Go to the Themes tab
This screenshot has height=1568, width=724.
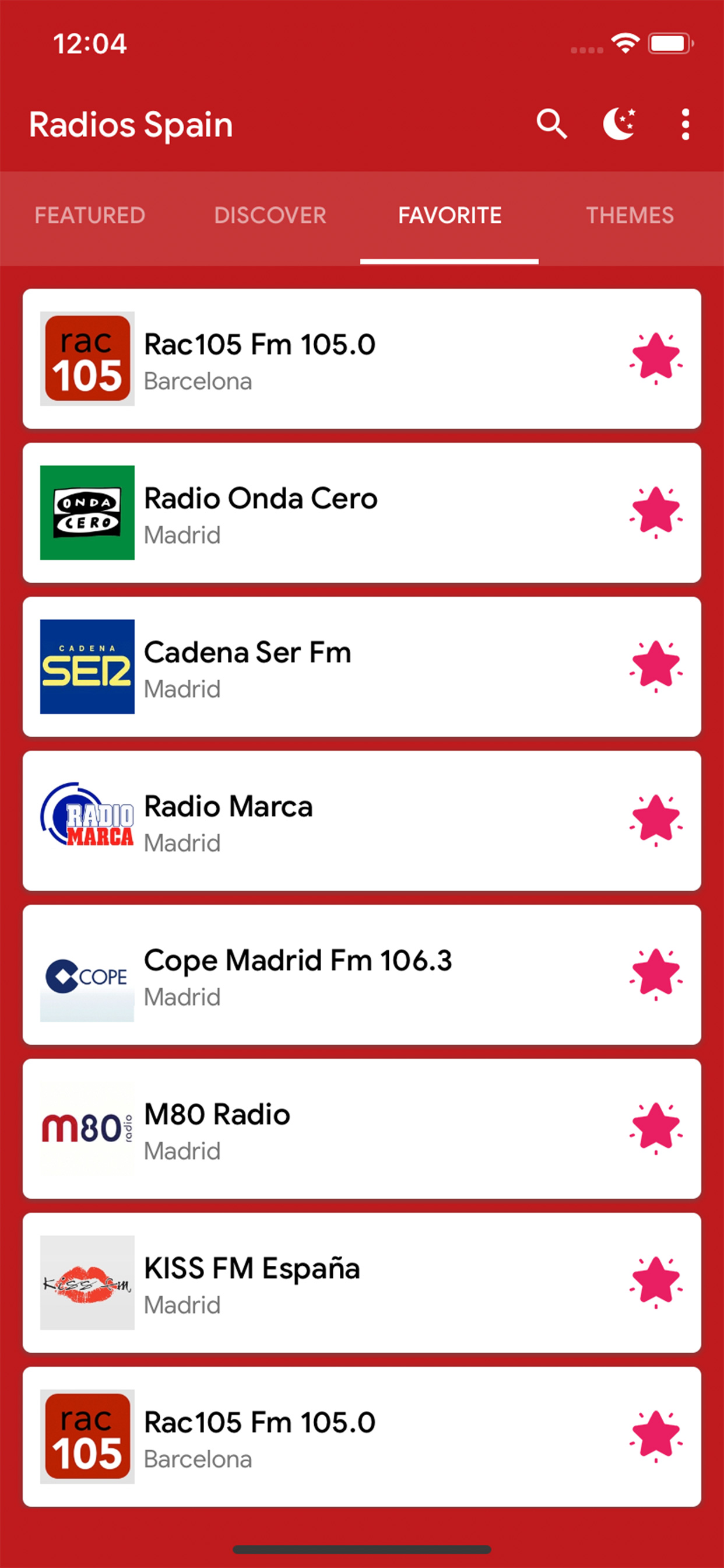coord(630,215)
